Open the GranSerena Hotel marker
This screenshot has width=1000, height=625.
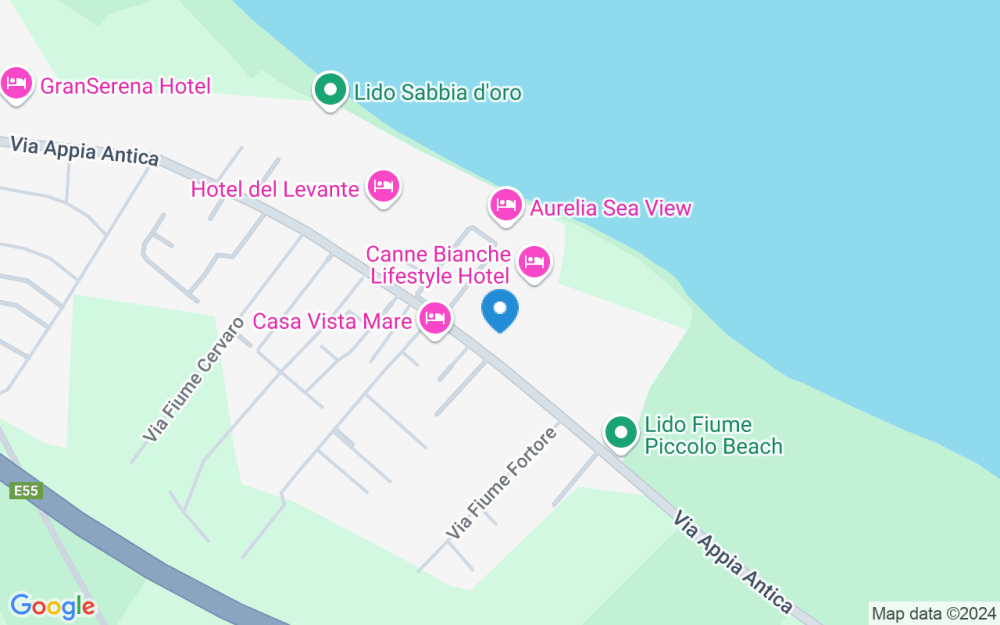click(x=17, y=84)
